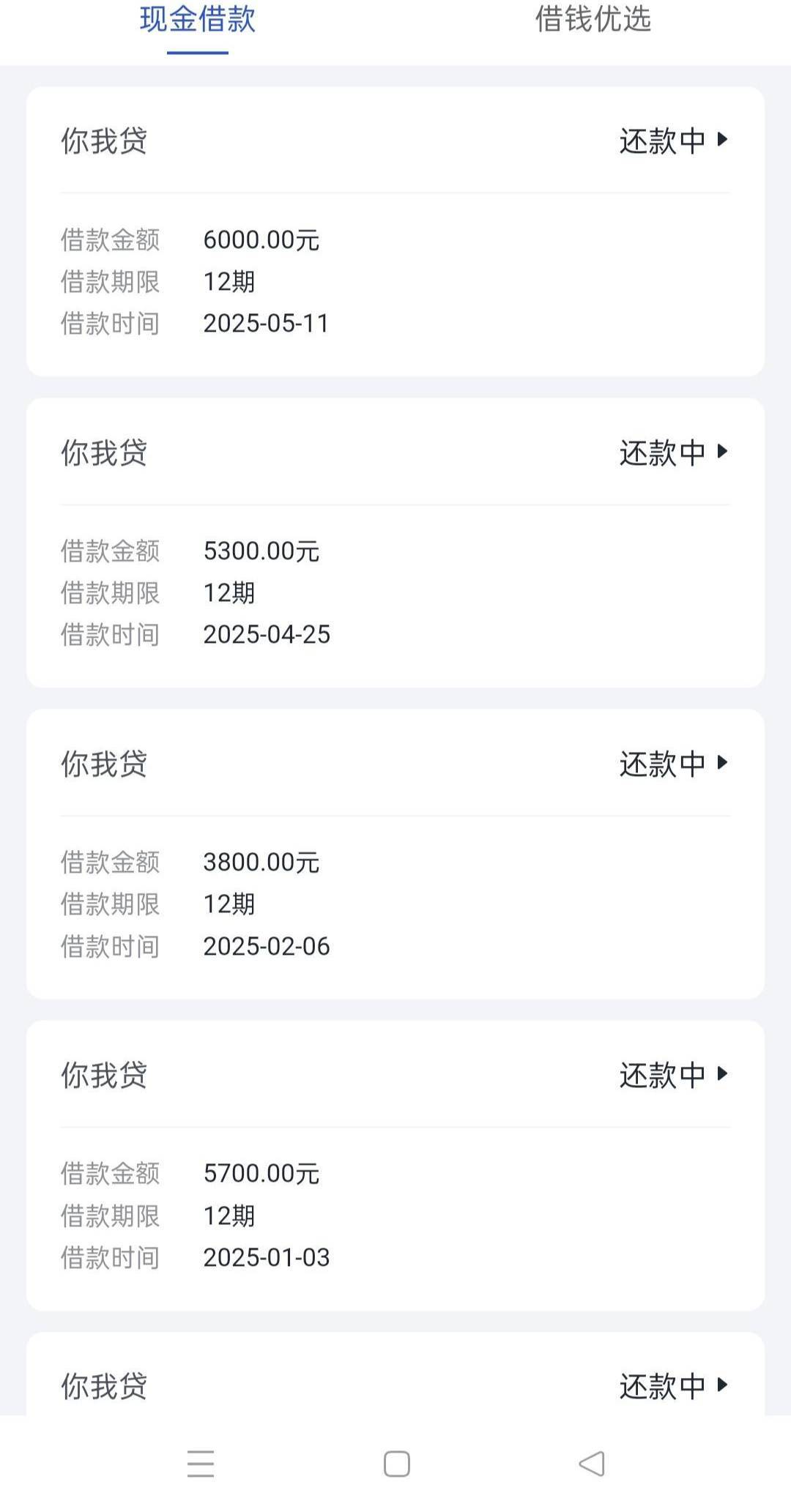This screenshot has height=1512, width=791.
Task: Switch to the 现金借款 tab
Action: [x=198, y=21]
